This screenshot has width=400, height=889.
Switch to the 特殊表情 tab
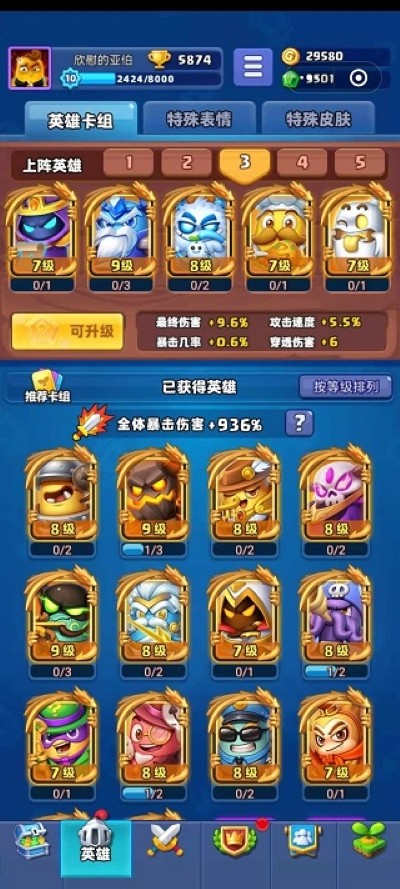click(x=199, y=120)
